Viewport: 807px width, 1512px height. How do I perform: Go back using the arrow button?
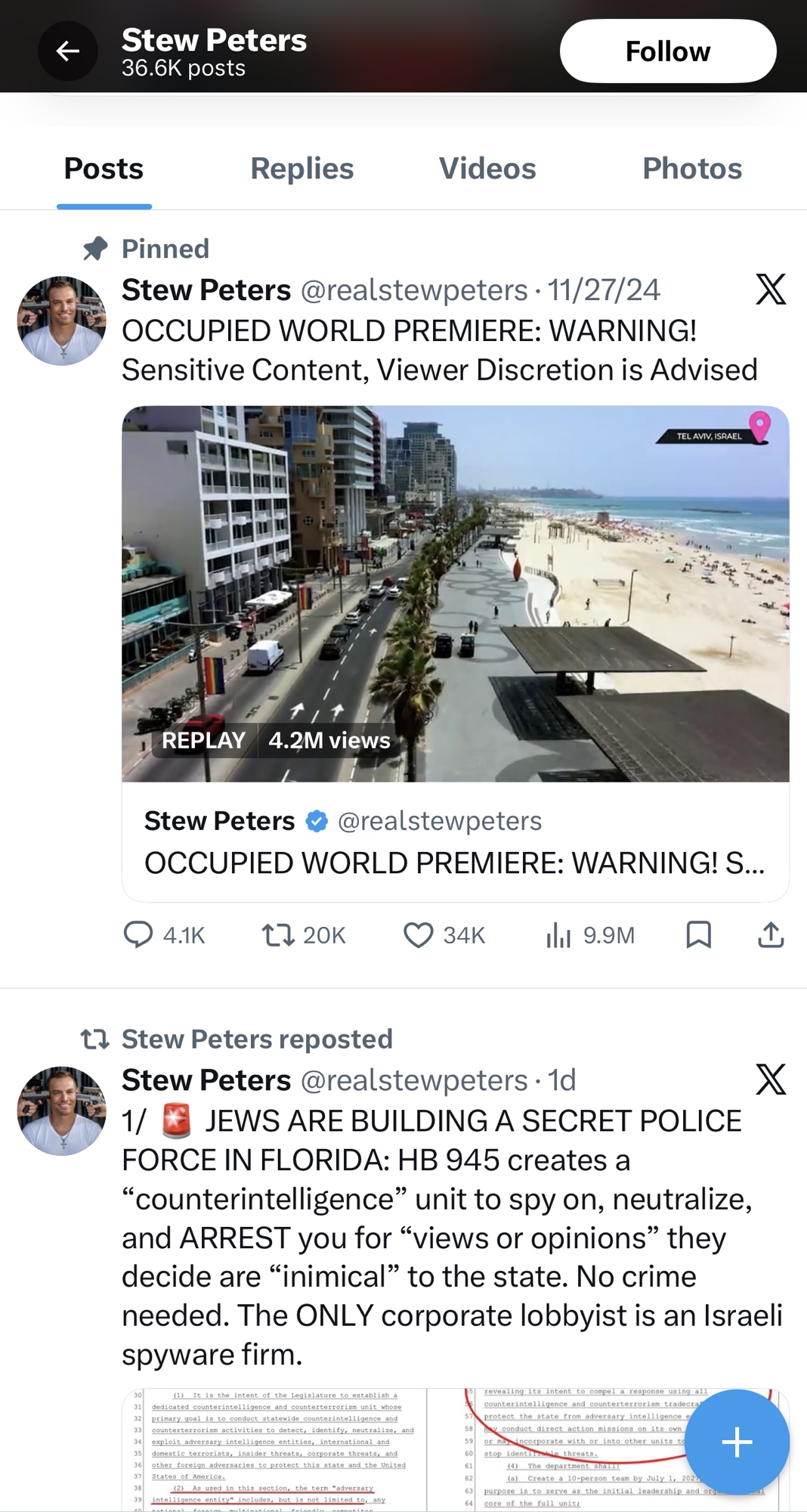tap(68, 51)
